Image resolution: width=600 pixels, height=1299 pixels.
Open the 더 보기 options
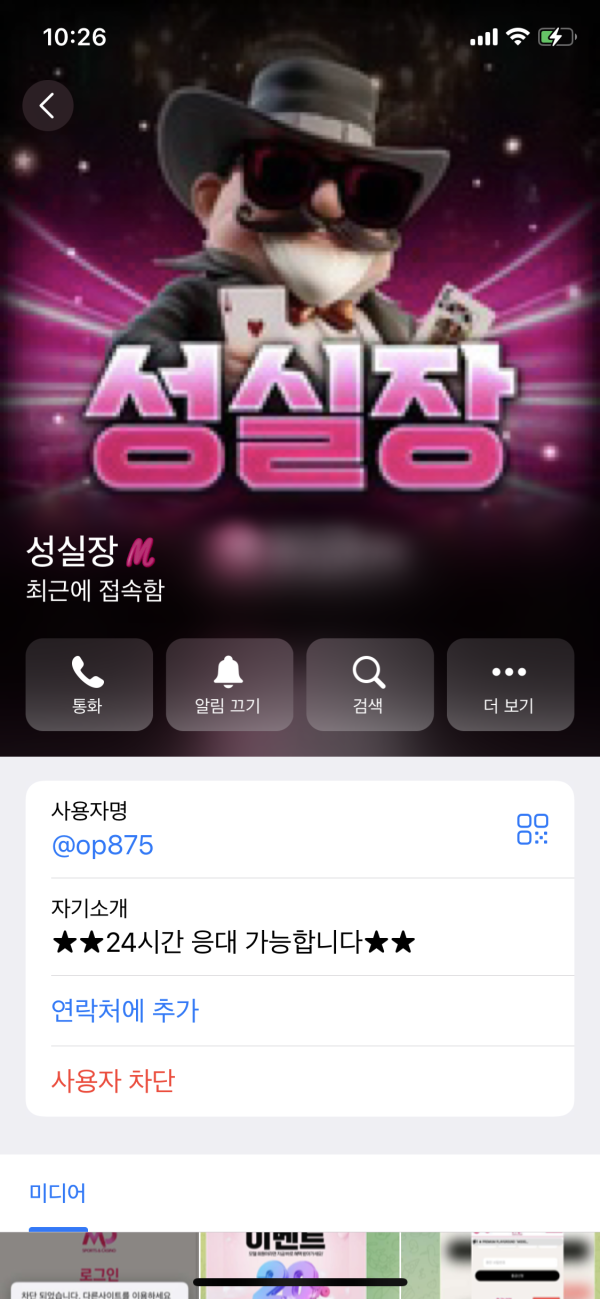tap(510, 685)
